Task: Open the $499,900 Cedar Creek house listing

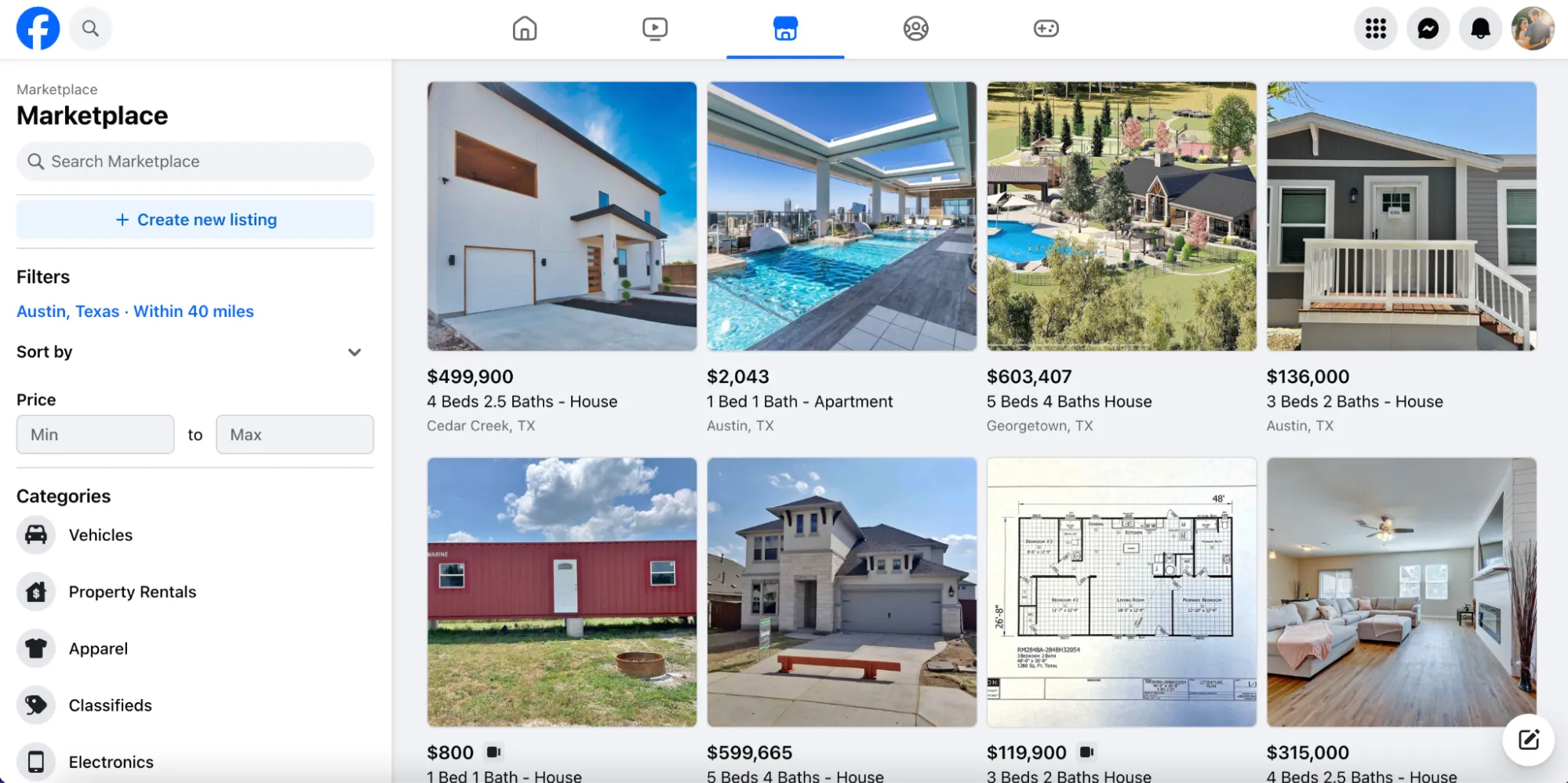Action: (x=562, y=217)
